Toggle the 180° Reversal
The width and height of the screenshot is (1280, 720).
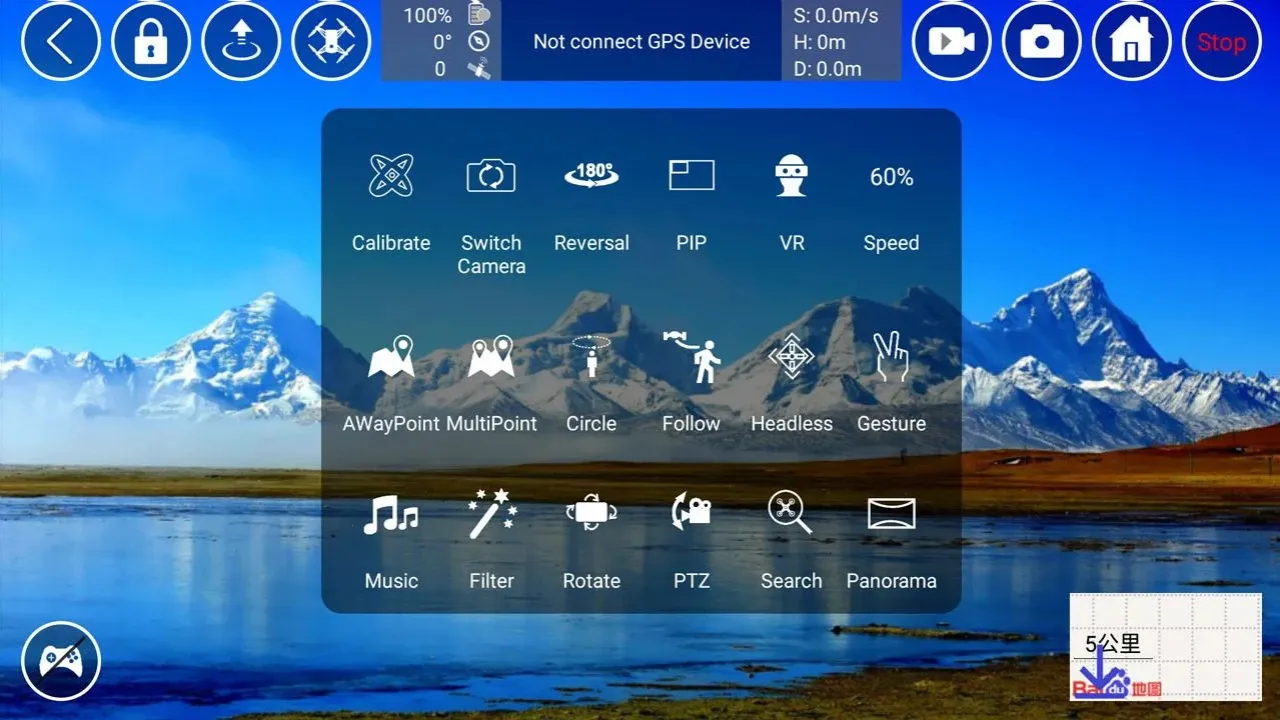591,198
